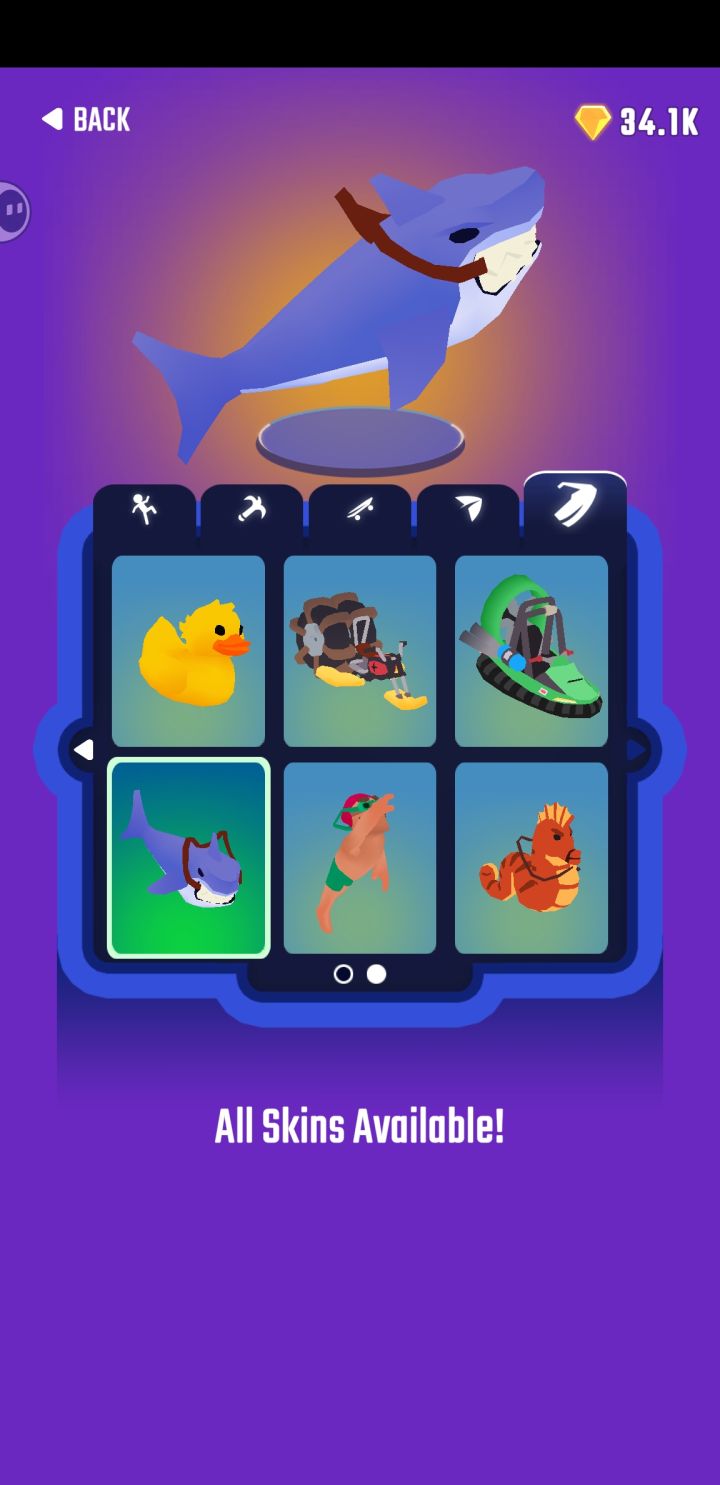720x1485 pixels.
Task: Open the character skins tab
Action: [x=143, y=508]
